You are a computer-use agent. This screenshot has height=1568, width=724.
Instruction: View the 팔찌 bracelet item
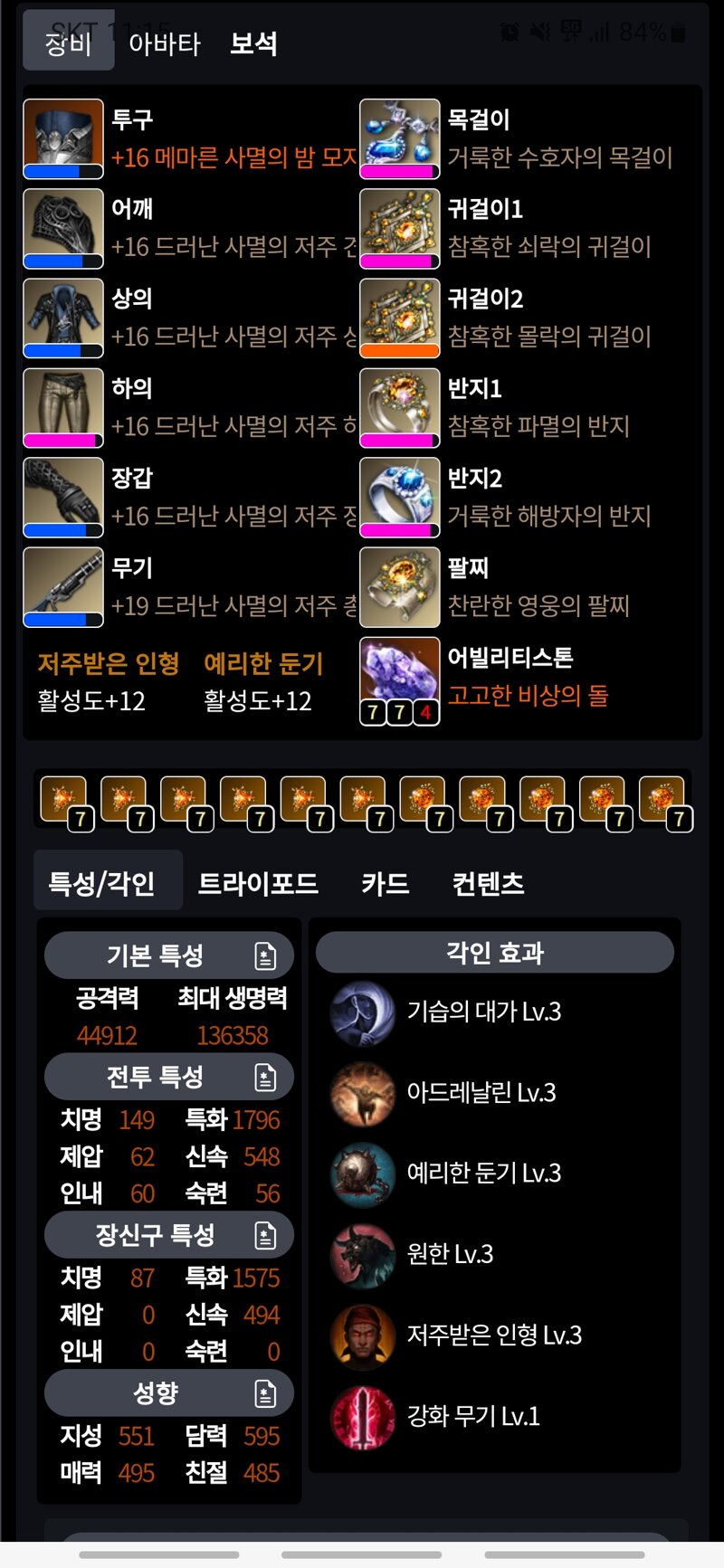400,587
